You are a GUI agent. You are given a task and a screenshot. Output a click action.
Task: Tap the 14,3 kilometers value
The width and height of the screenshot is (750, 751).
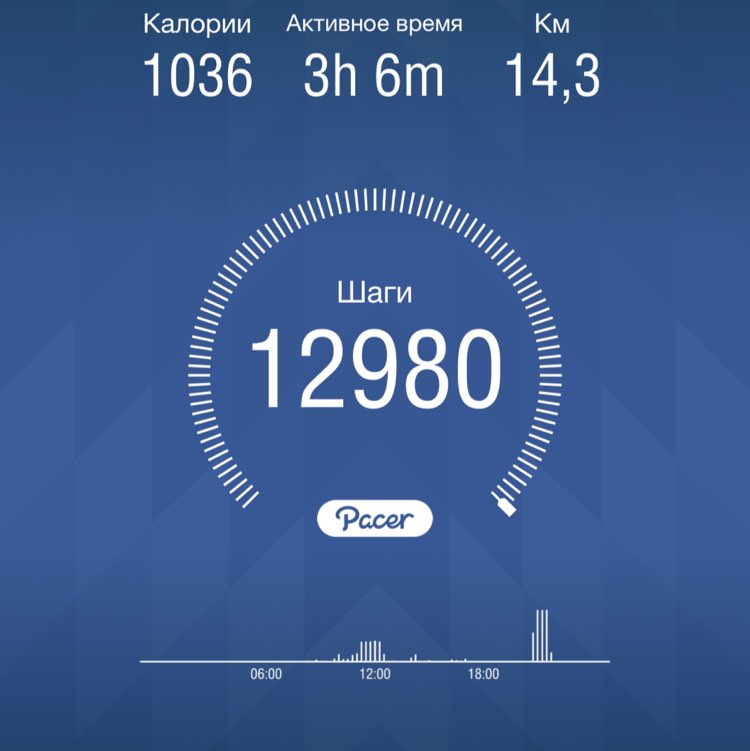(x=552, y=74)
